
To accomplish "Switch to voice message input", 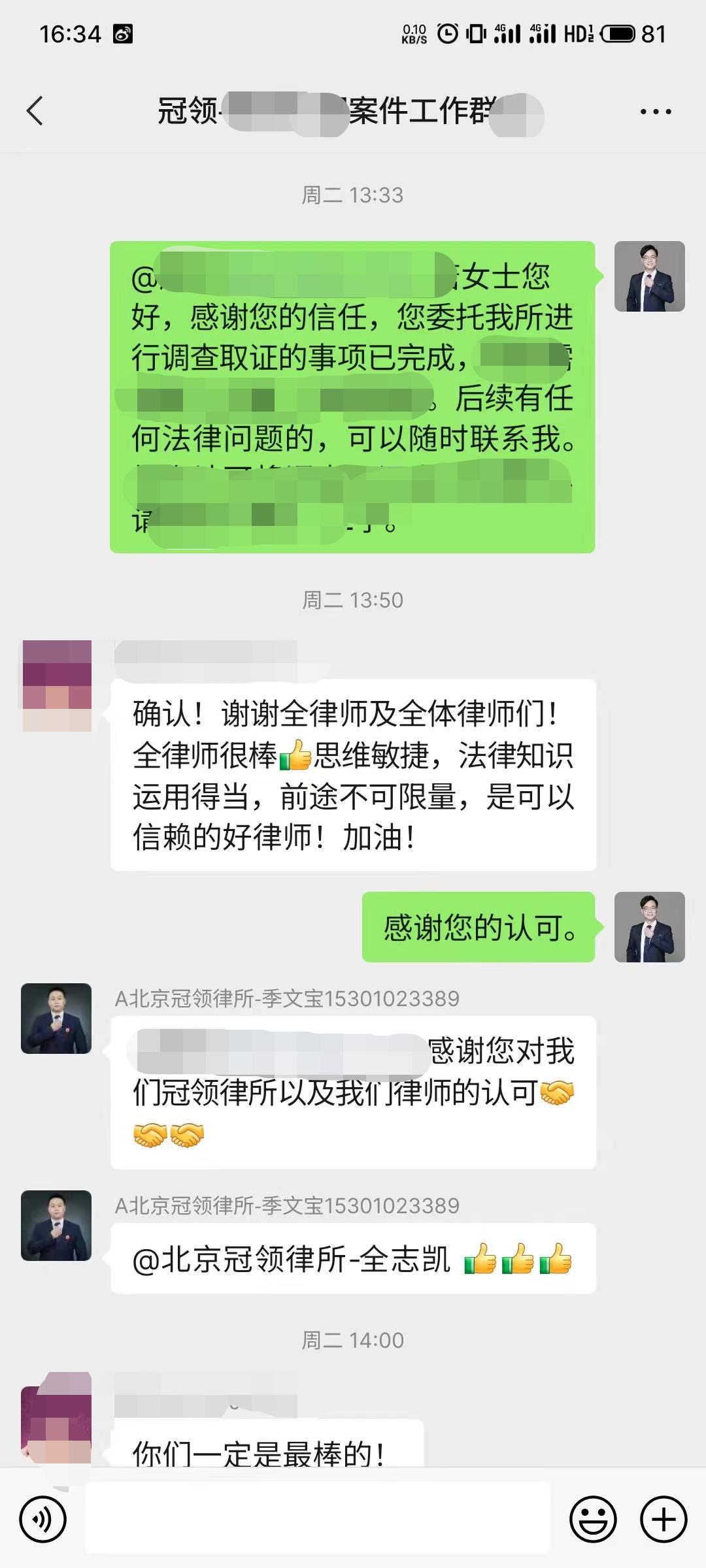I will click(x=43, y=1519).
